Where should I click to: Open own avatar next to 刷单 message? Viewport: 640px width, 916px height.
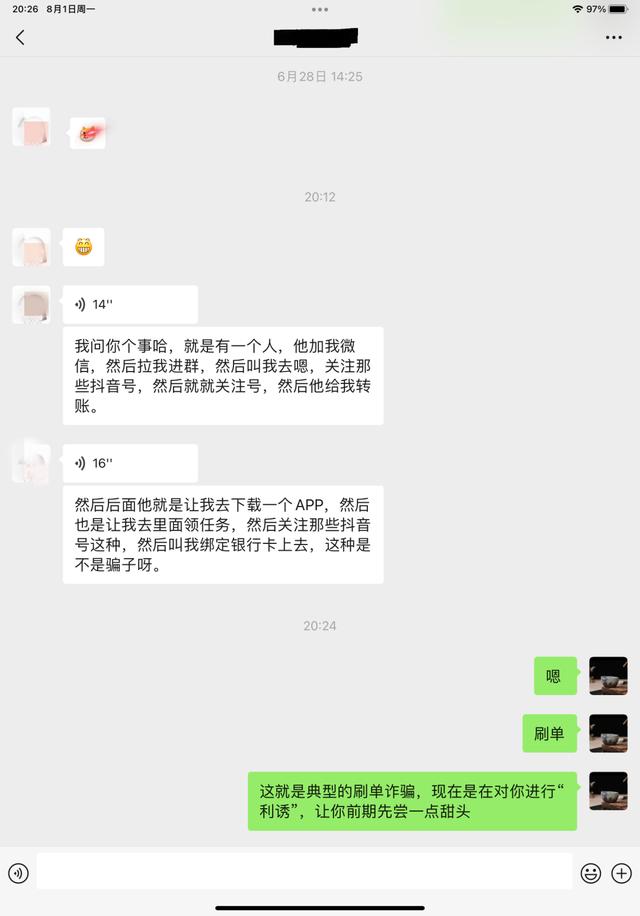[x=608, y=733]
